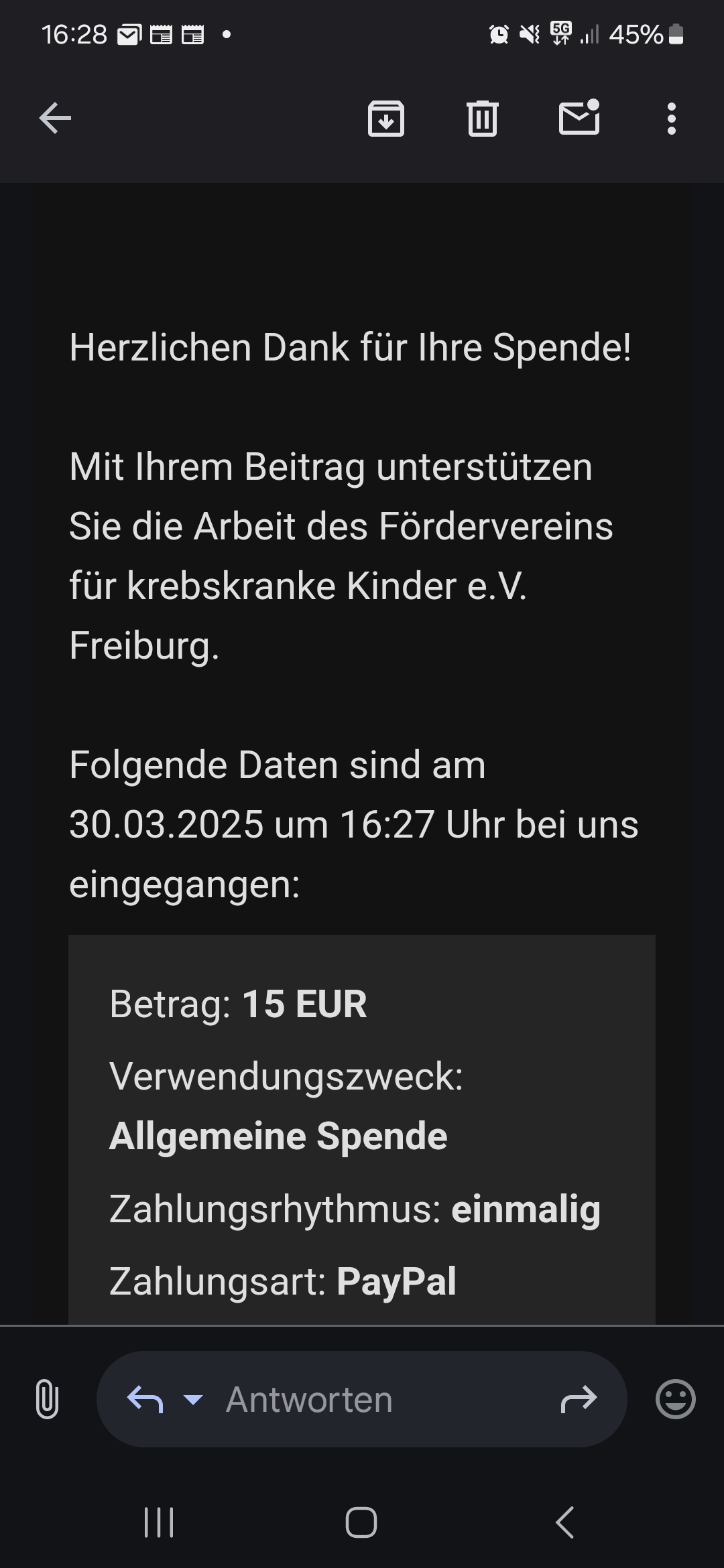
Task: Go to the home screen
Action: click(361, 1522)
